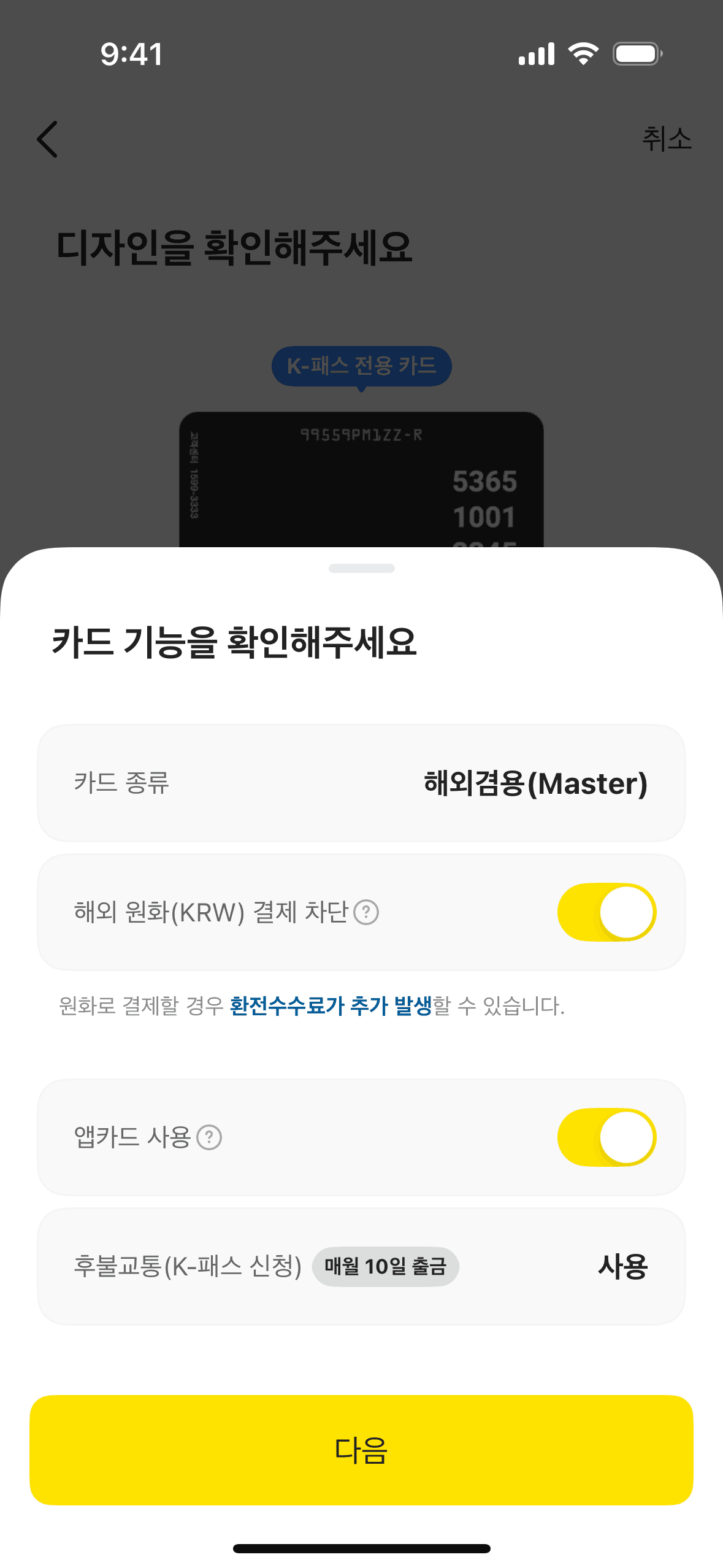The height and width of the screenshot is (1568, 723).
Task: Tap 취소 to cancel
Action: click(666, 139)
